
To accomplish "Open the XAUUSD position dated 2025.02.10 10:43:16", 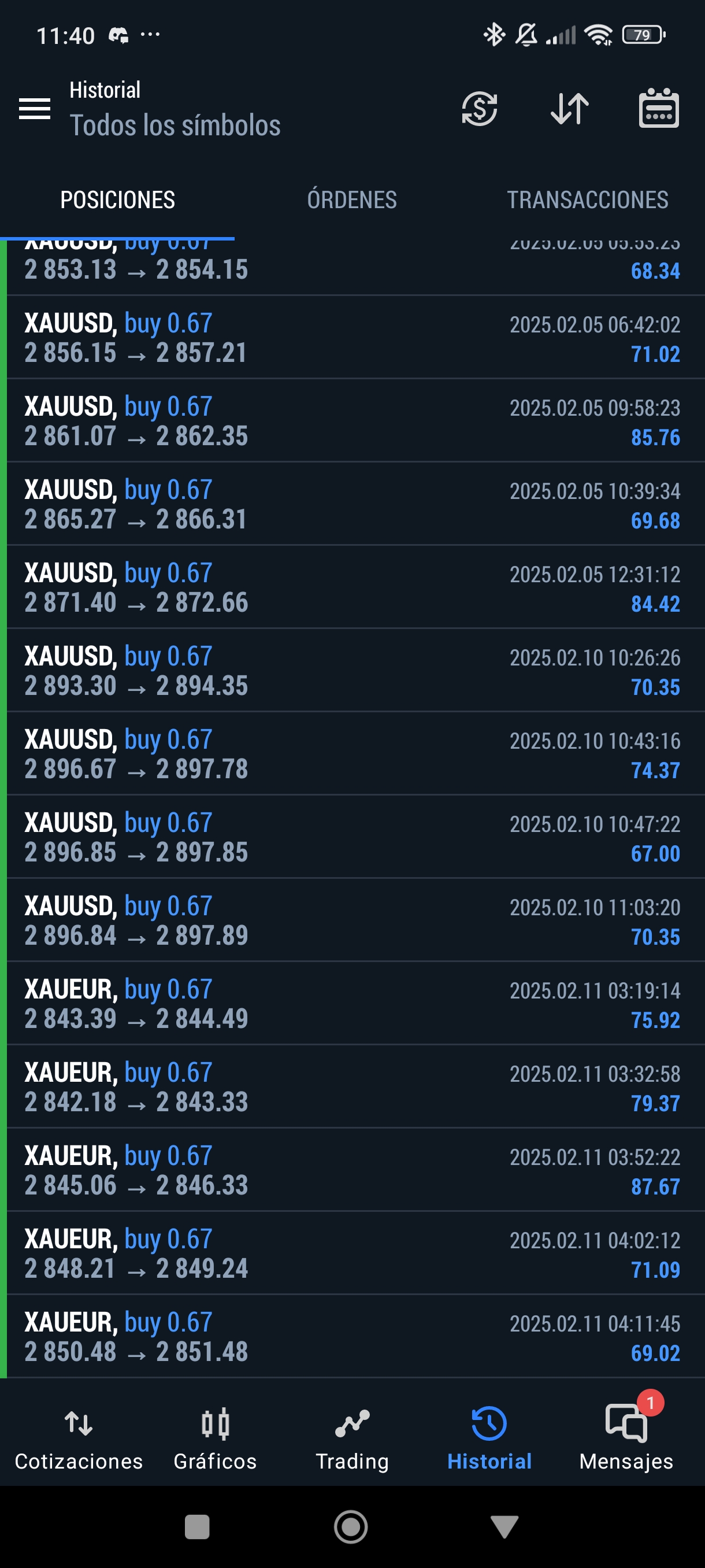I will click(x=351, y=754).
